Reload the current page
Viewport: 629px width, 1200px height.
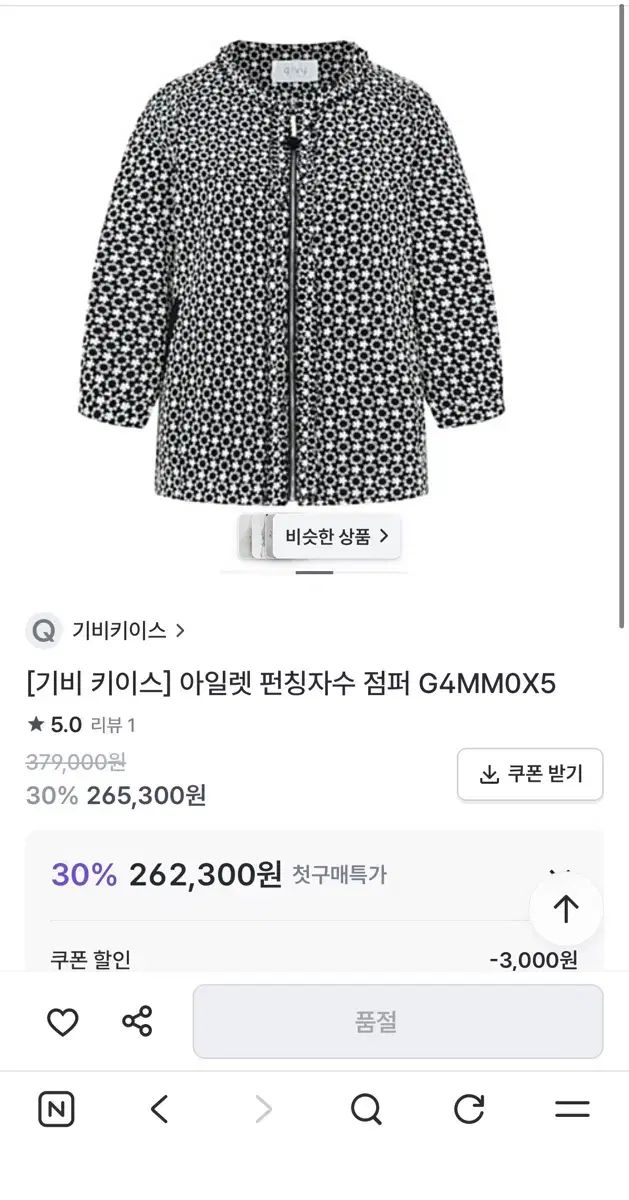(x=469, y=1109)
